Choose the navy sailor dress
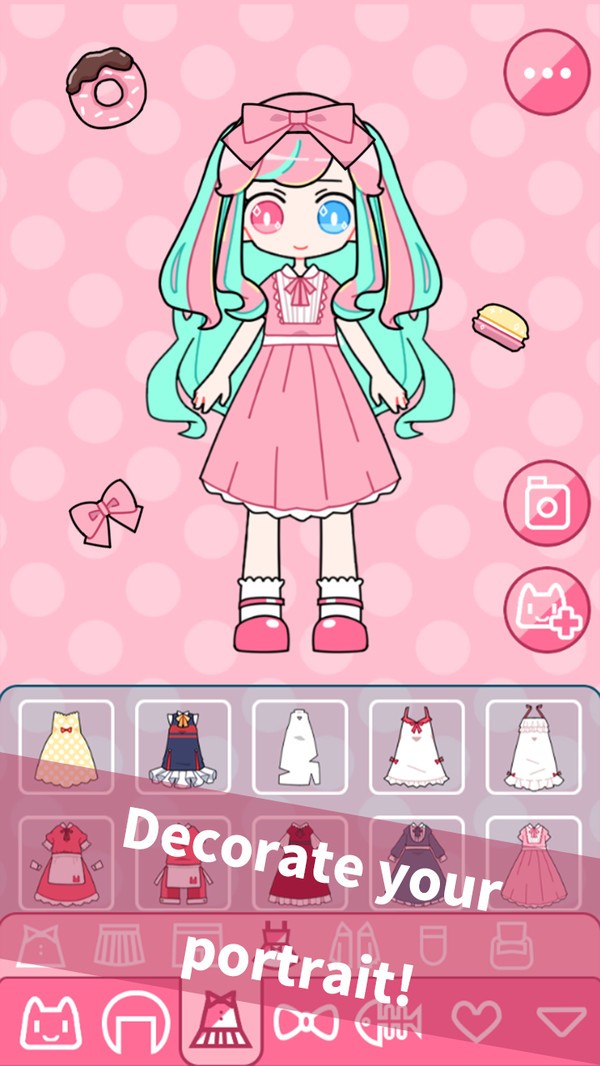Screen dimensions: 600x1066 pyautogui.click(x=183, y=746)
